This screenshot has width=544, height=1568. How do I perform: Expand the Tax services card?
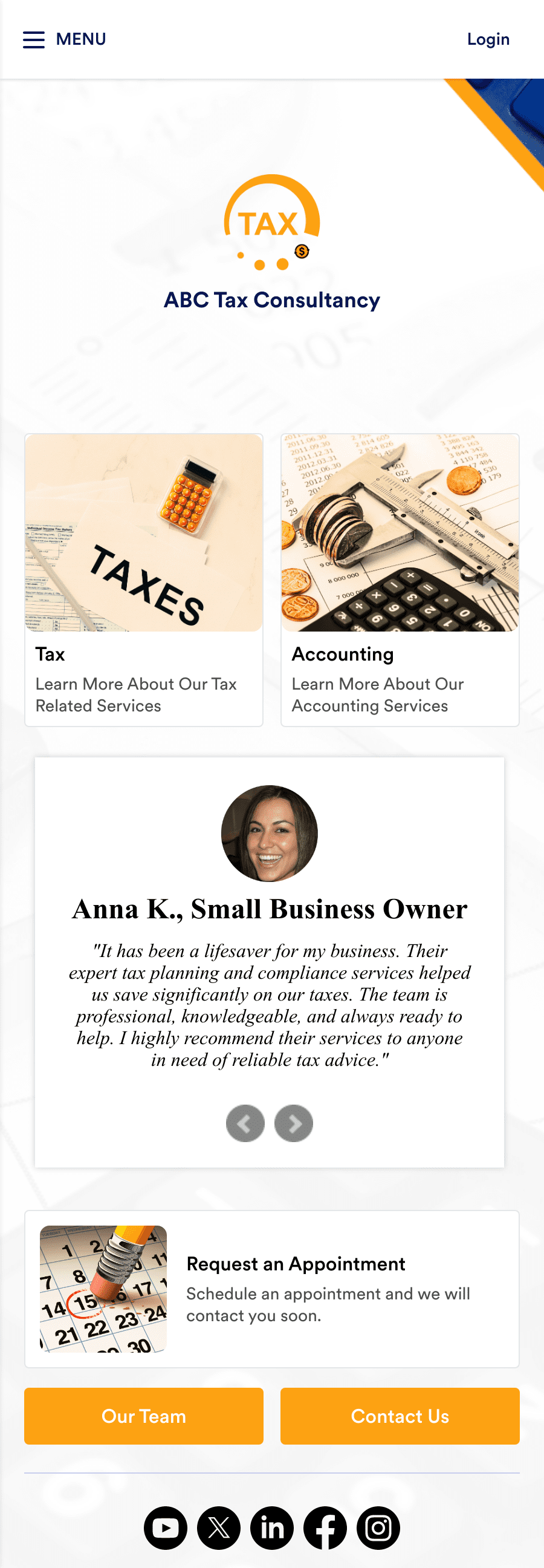tap(144, 578)
